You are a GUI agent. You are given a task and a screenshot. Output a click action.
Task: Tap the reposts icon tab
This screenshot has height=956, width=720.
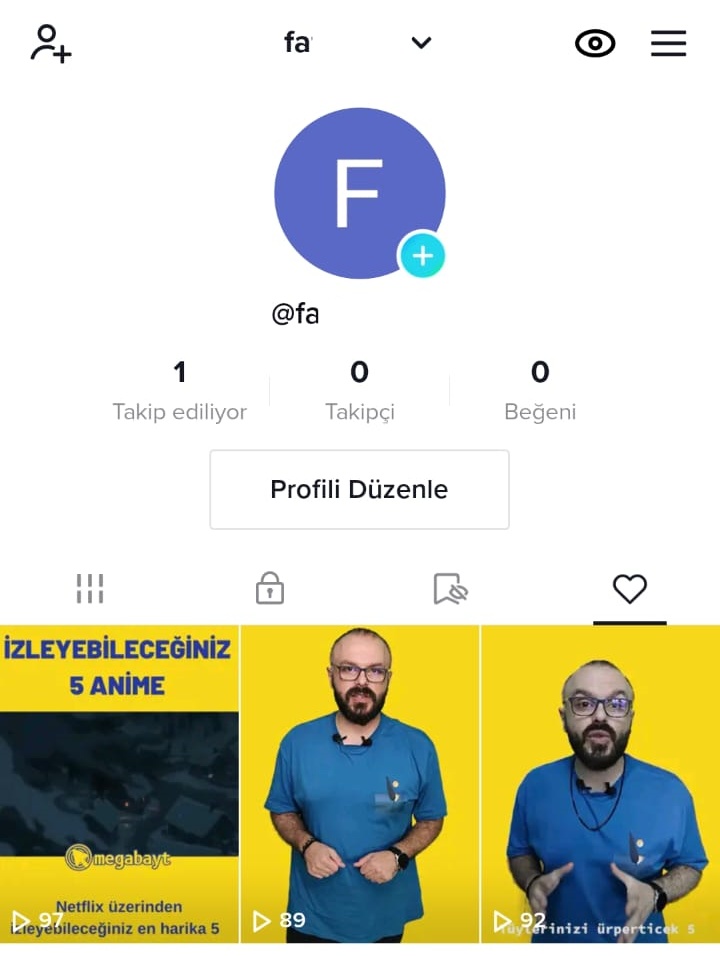tap(449, 588)
